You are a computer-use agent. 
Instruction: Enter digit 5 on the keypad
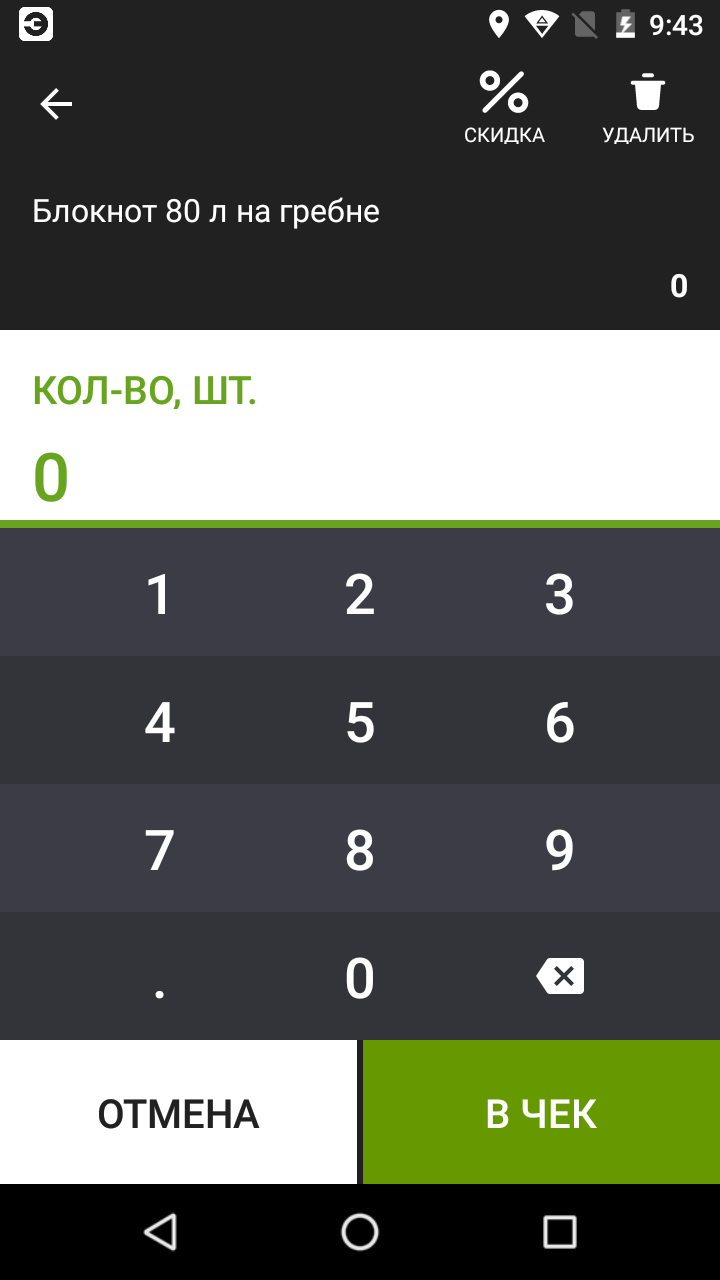[360, 722]
